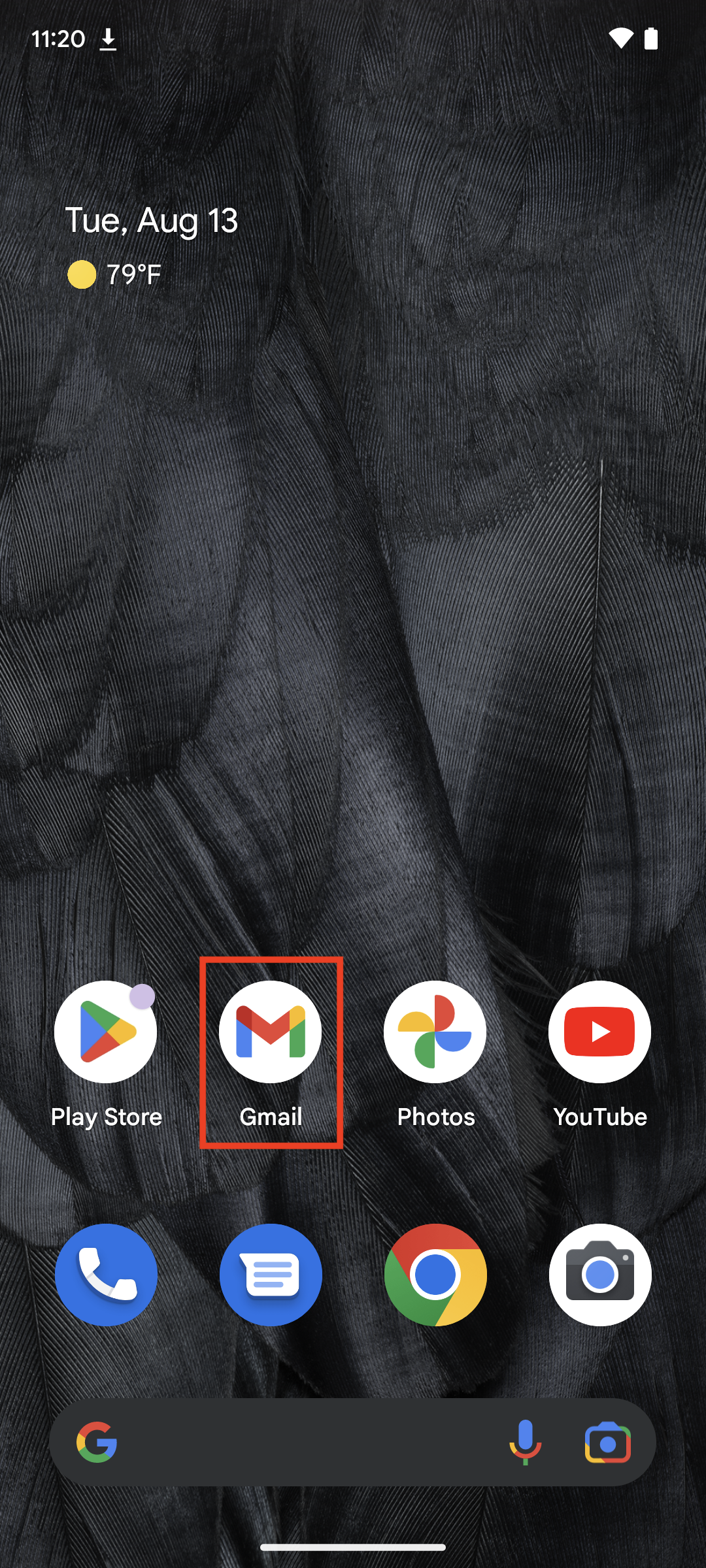Open the Messages app

tap(271, 1275)
